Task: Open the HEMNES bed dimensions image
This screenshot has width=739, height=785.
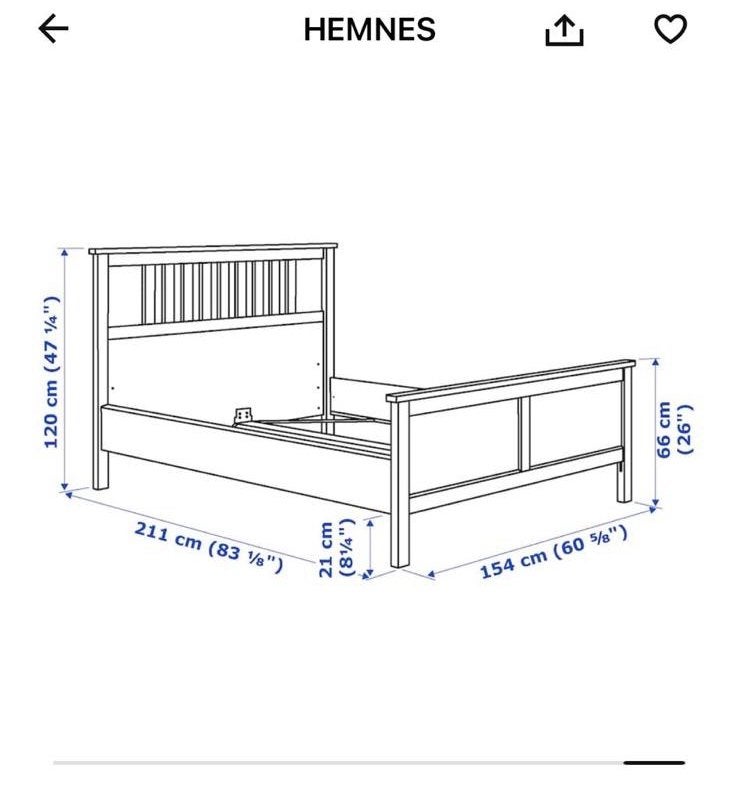Action: (x=369, y=412)
